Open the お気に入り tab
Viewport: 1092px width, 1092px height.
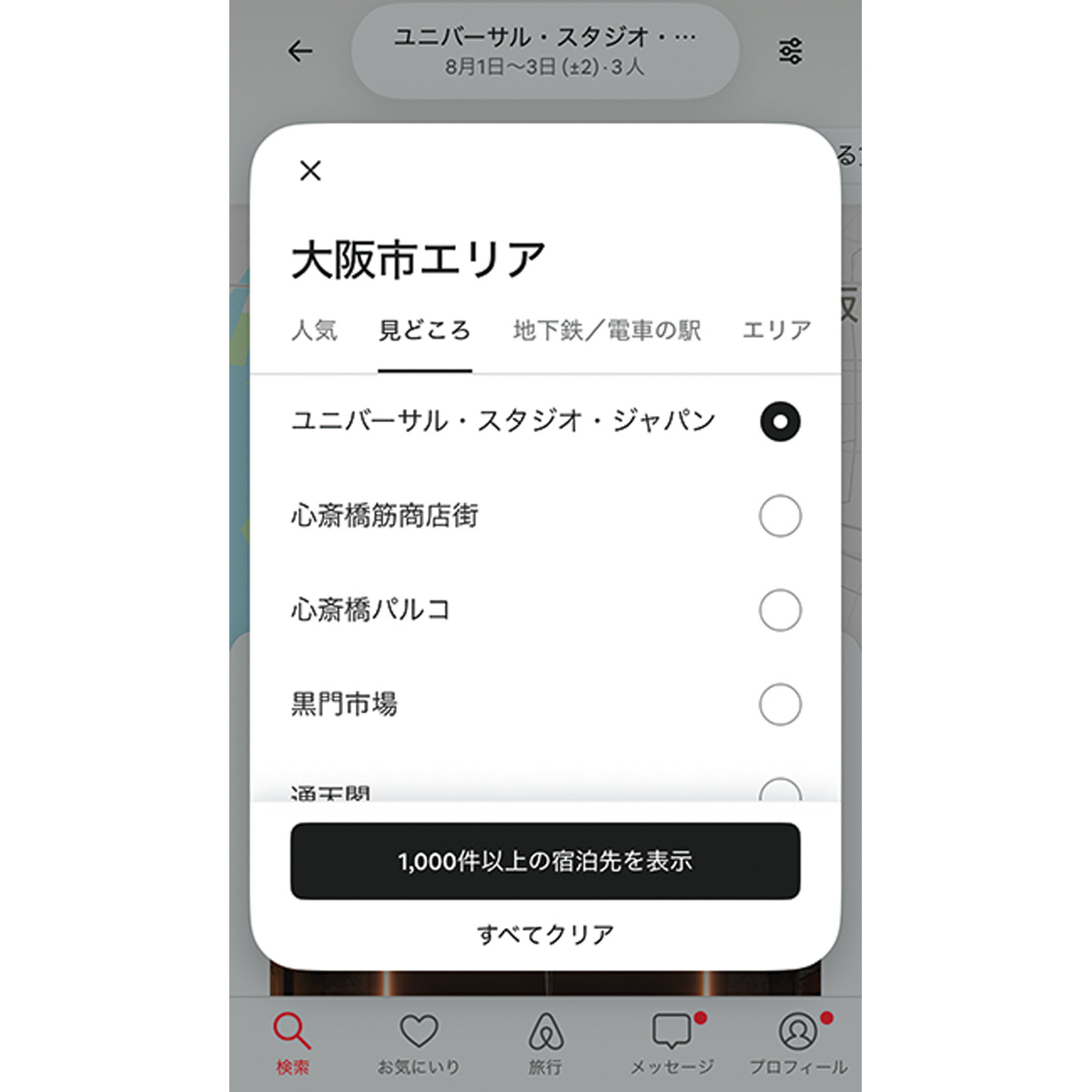pos(419,1043)
